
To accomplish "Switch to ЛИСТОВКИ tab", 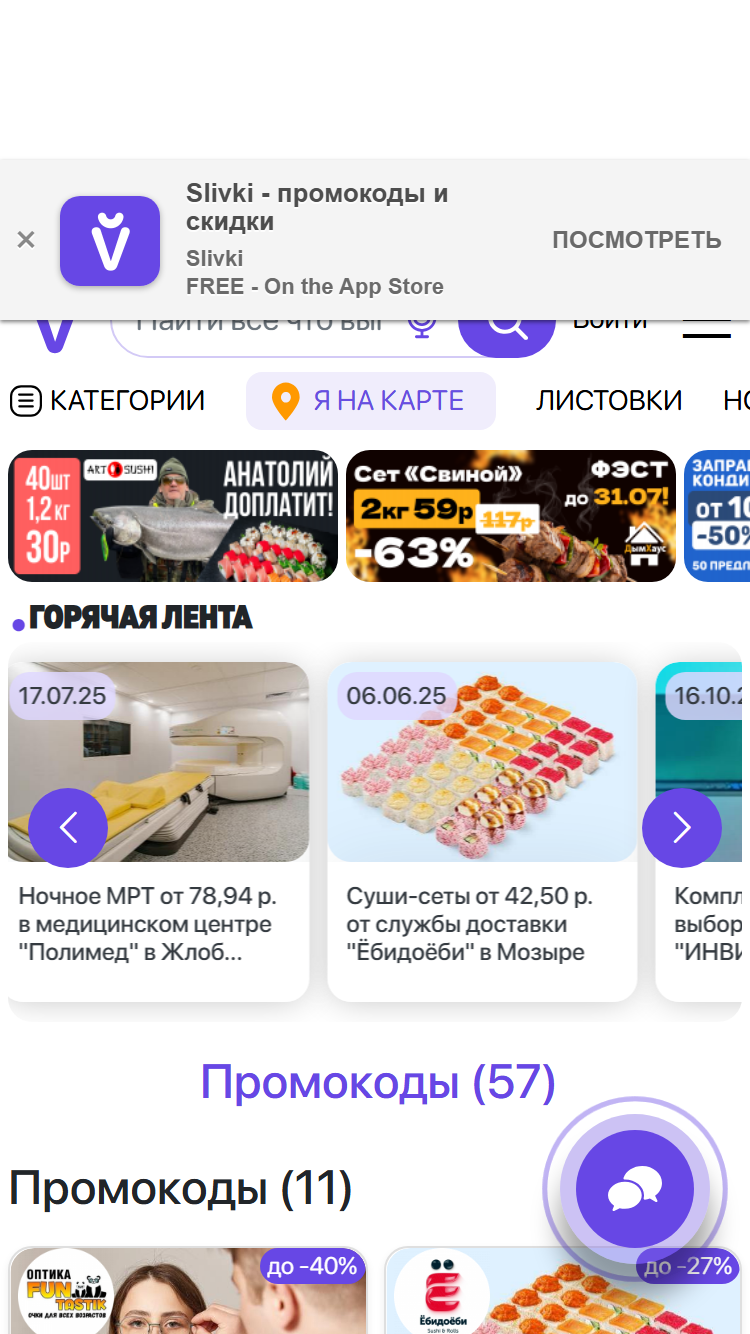I will tap(609, 401).
